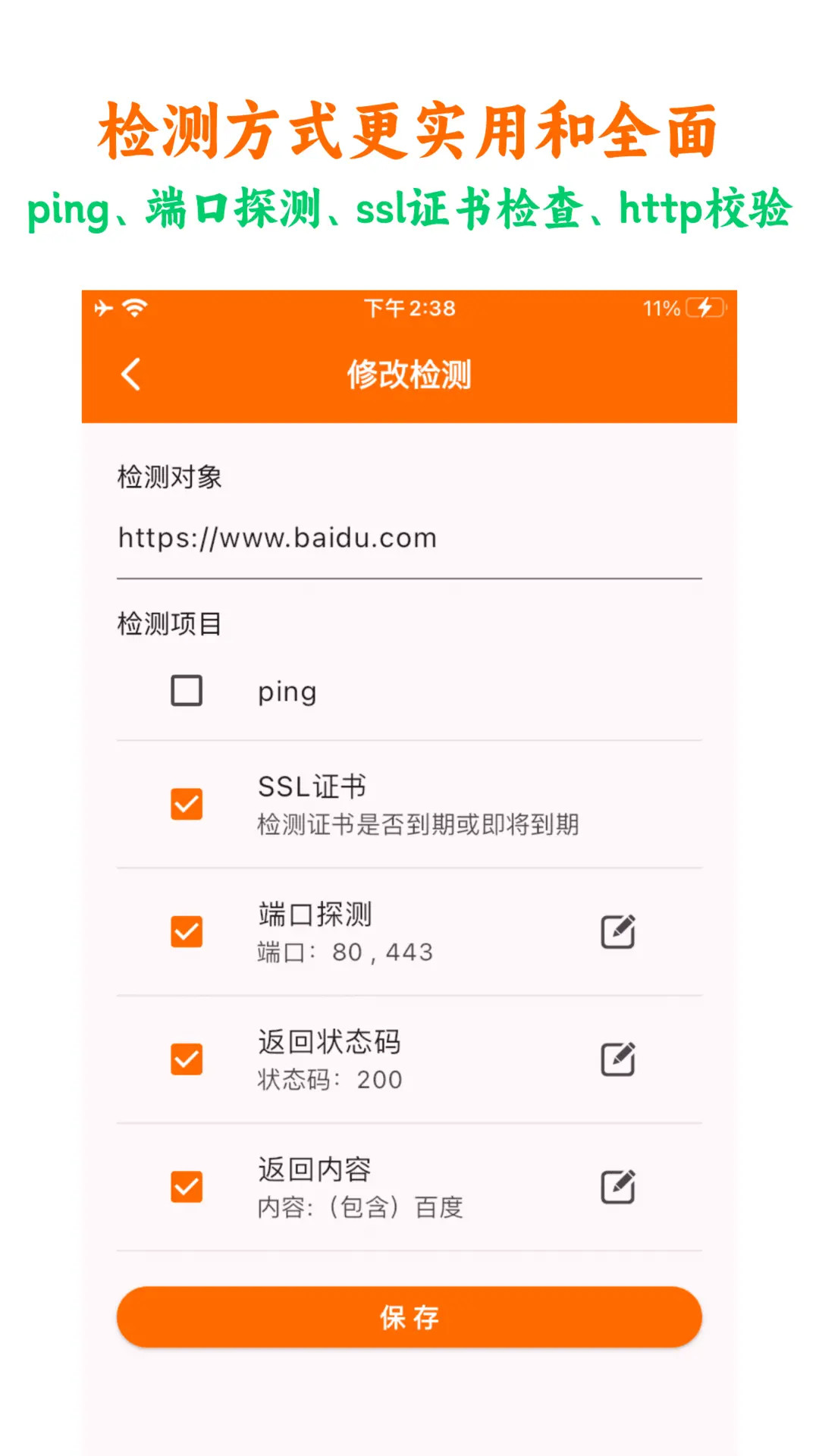The height and width of the screenshot is (1456, 819).
Task: Open the edit icon next to 返回状态码
Action: 618,1059
